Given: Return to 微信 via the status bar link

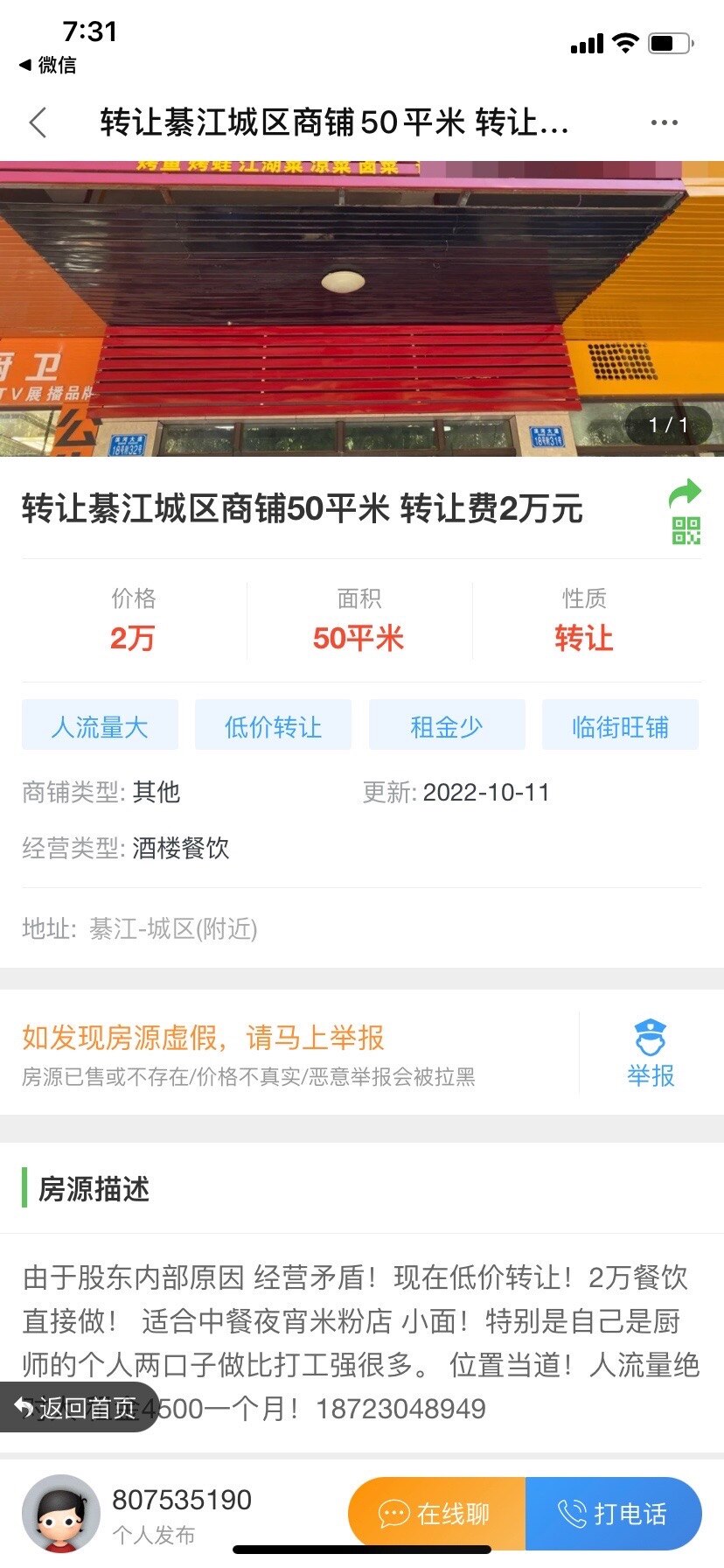Looking at the screenshot, I should pyautogui.click(x=48, y=65).
